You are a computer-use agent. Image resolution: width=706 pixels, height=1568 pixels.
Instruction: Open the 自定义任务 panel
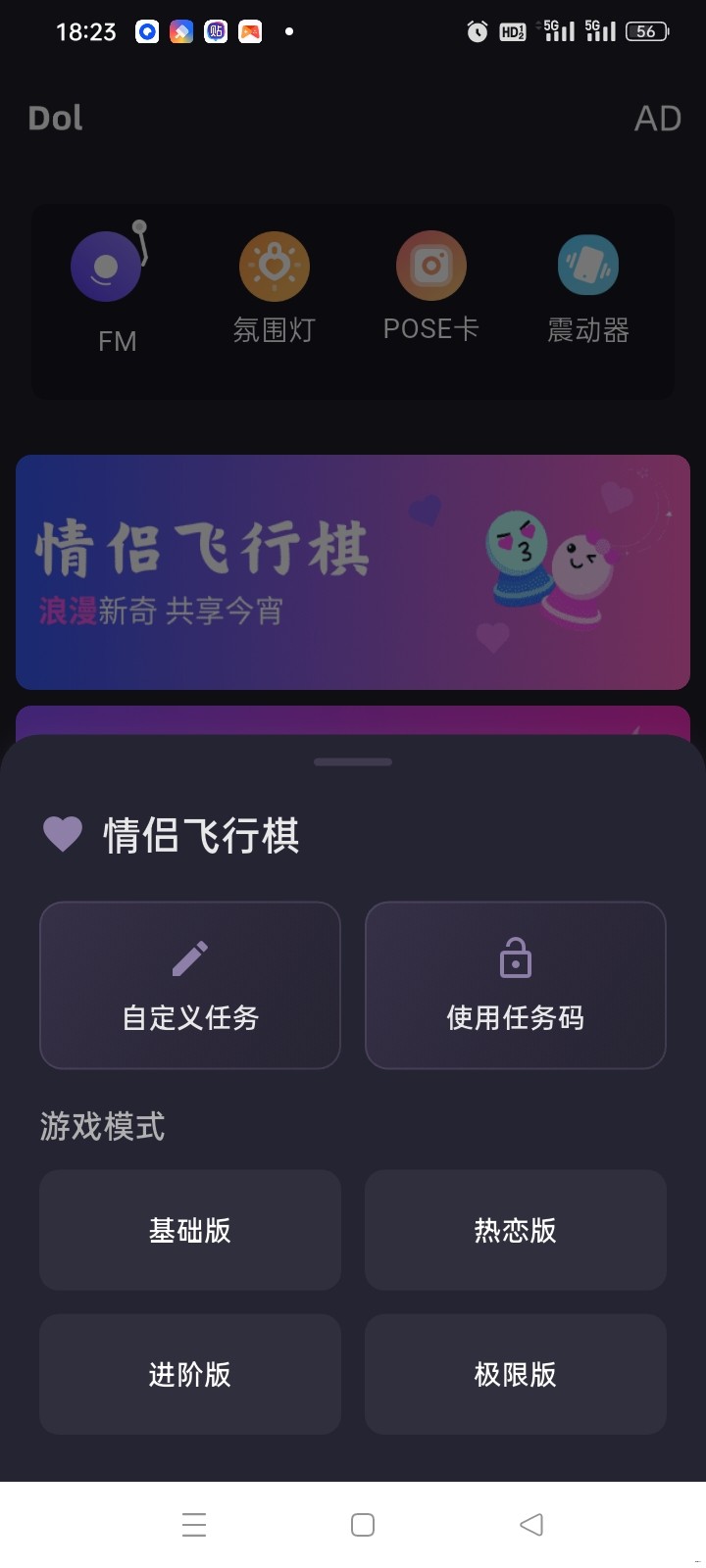(x=190, y=985)
